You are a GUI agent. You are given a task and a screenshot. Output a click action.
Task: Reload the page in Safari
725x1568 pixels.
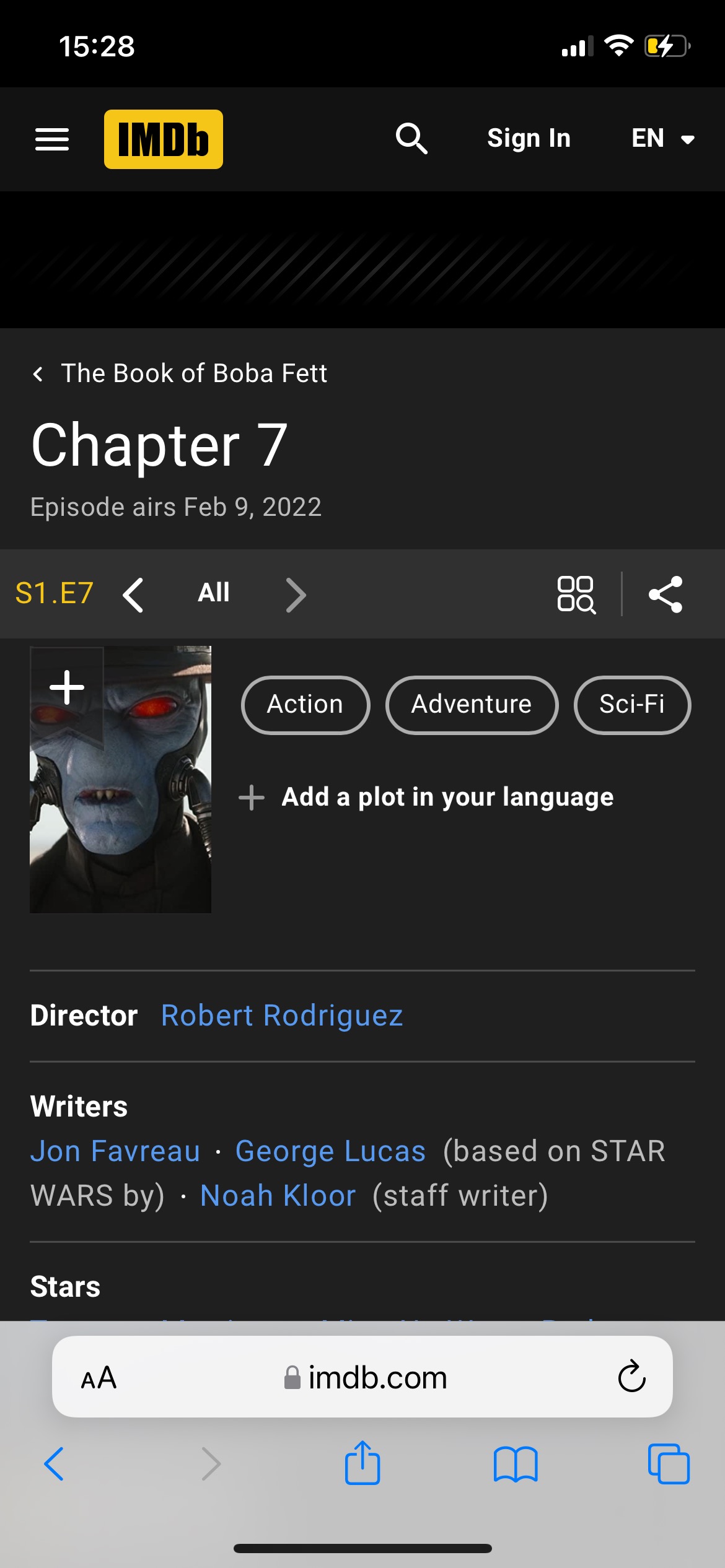631,1376
